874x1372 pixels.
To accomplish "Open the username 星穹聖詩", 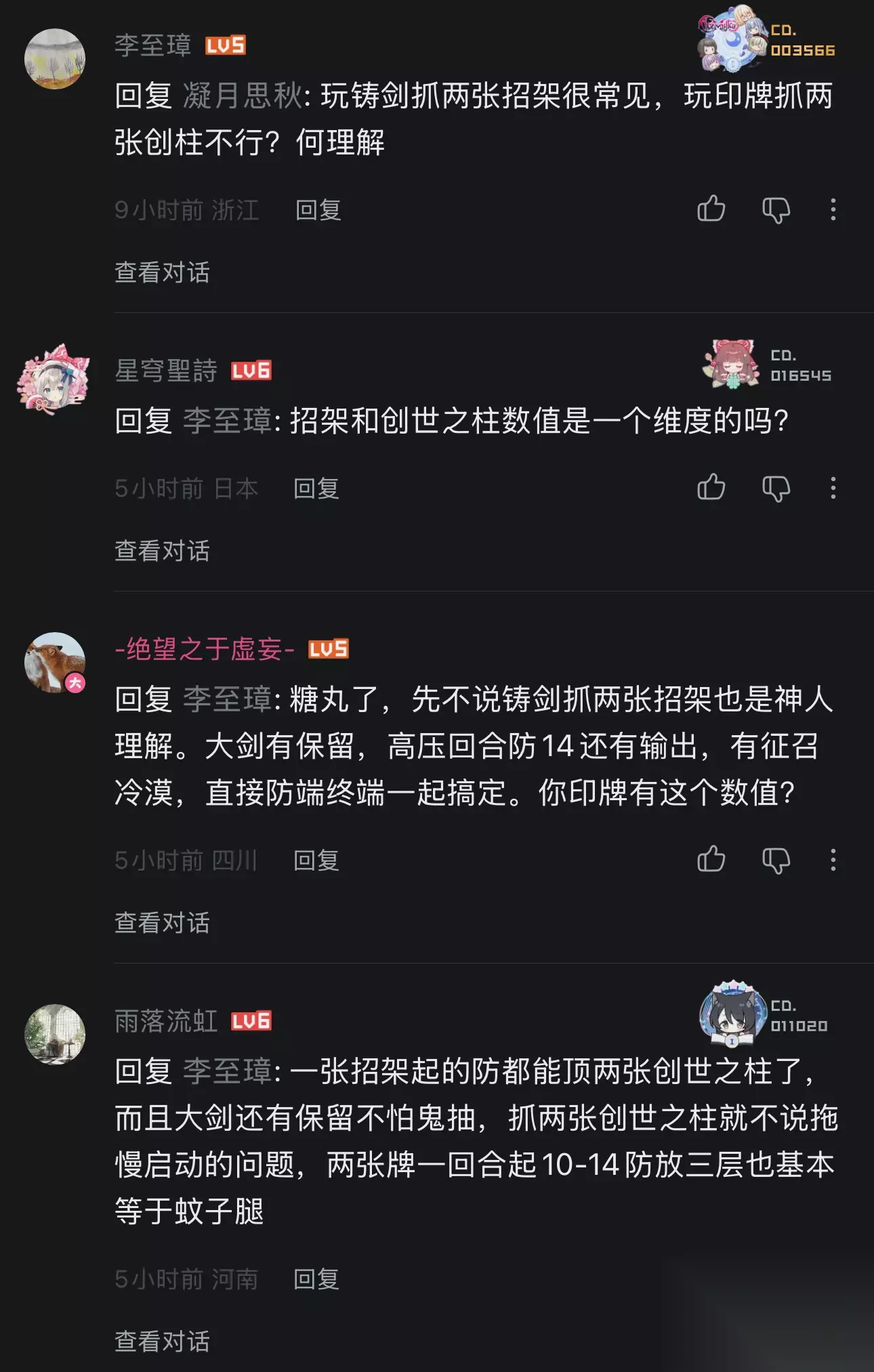I will tap(166, 371).
